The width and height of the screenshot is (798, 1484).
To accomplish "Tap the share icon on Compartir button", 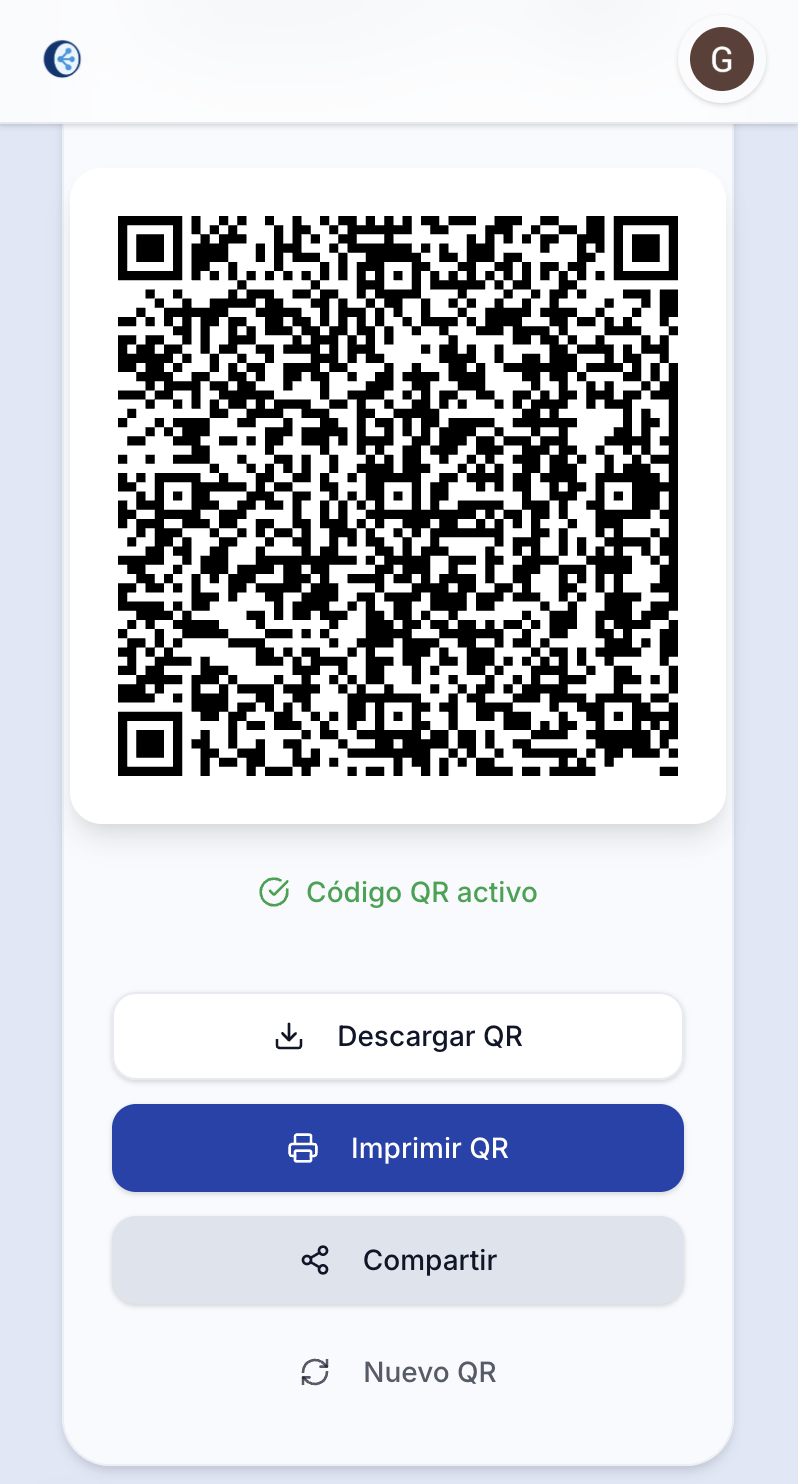I will pos(315,1260).
